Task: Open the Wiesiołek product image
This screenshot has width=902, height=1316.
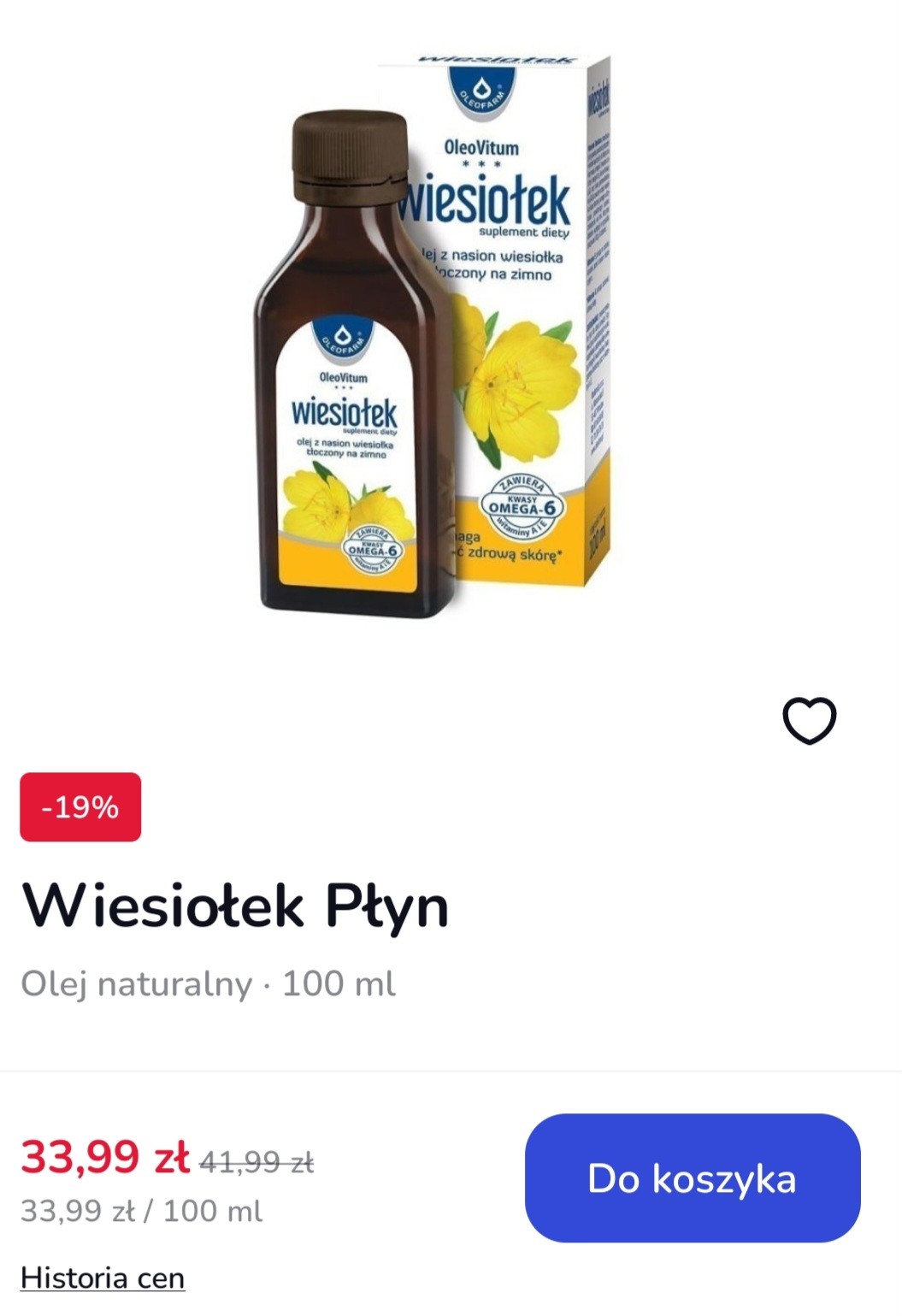Action: pos(433,337)
